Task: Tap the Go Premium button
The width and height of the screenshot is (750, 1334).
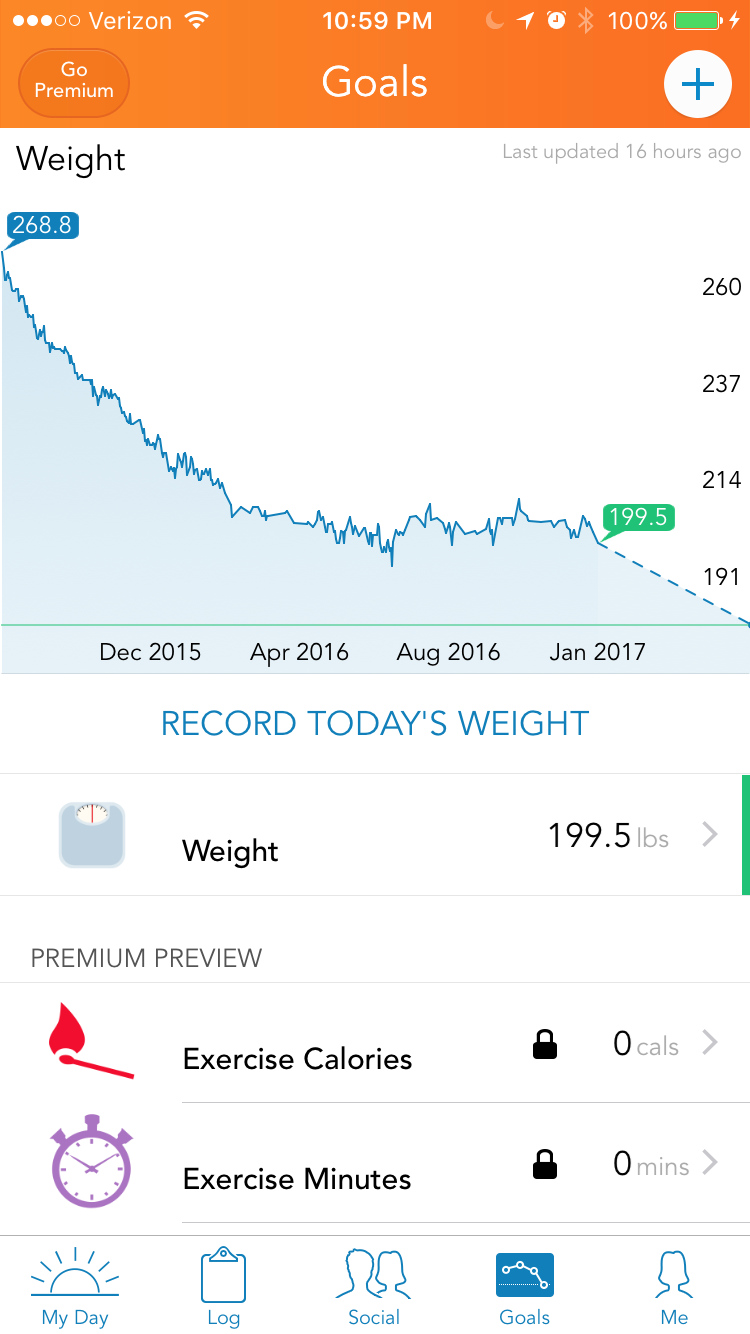Action: 74,81
